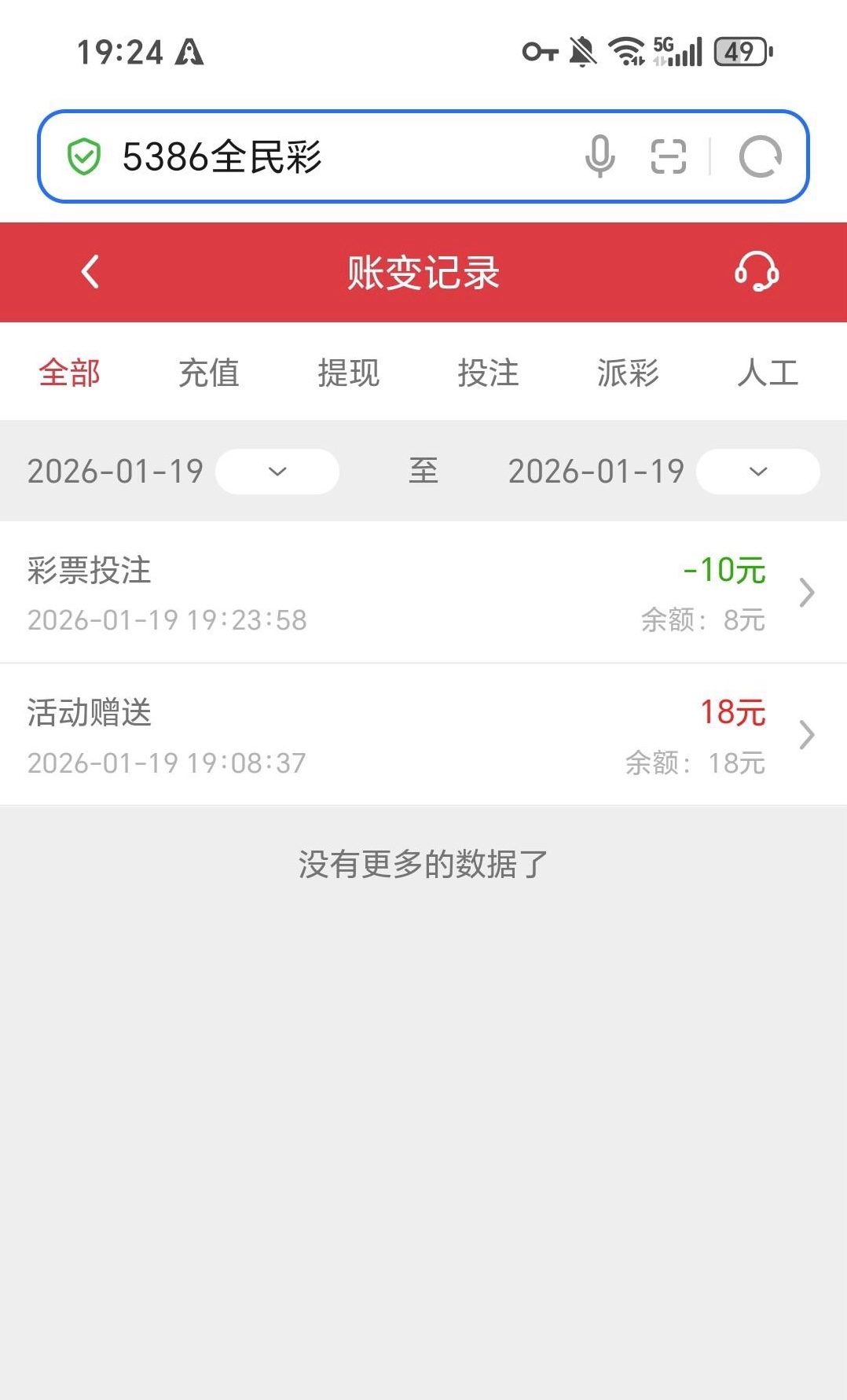Select the 全部 tab

point(69,373)
